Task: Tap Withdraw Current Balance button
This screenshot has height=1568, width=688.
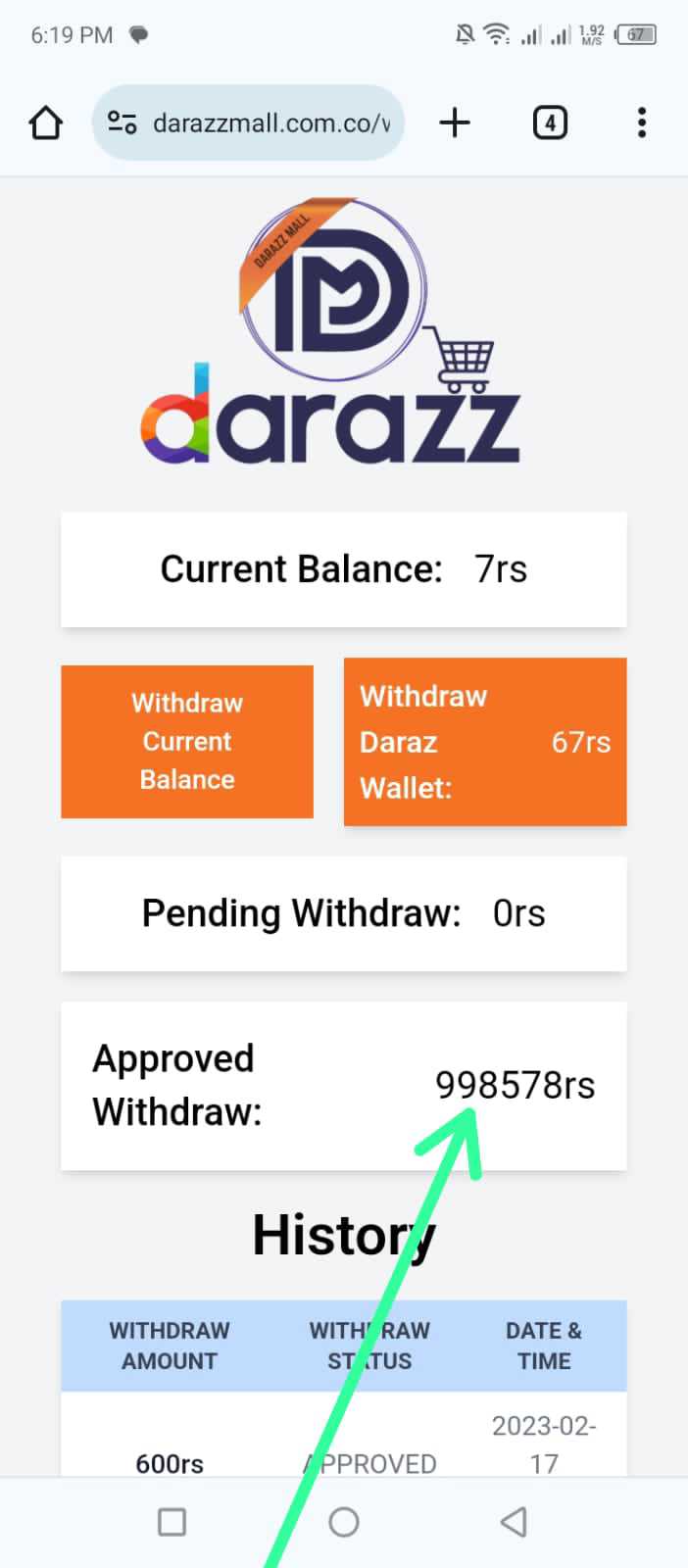Action: click(x=187, y=742)
